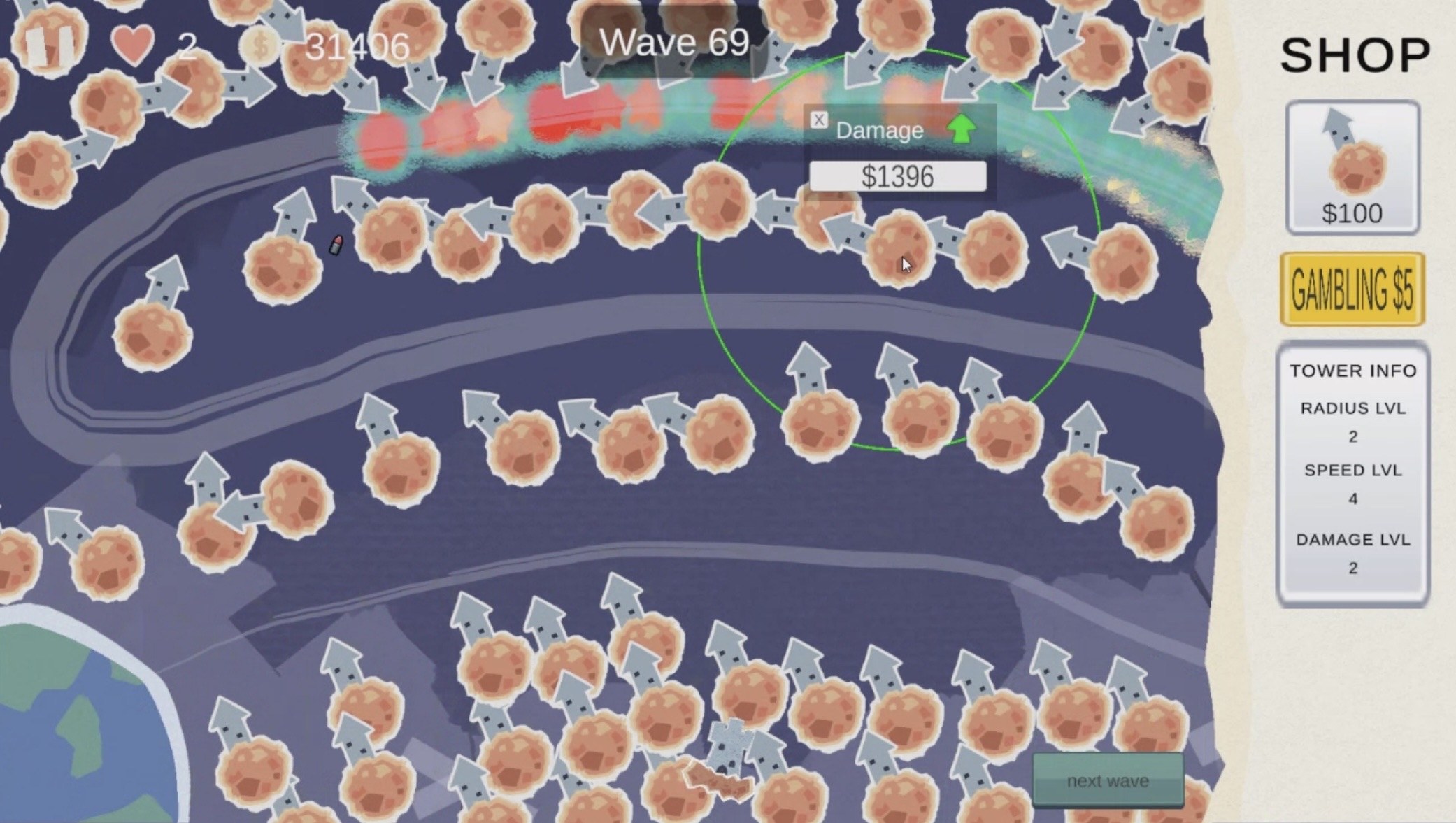Select the $100 tower in the shop

pyautogui.click(x=1352, y=167)
